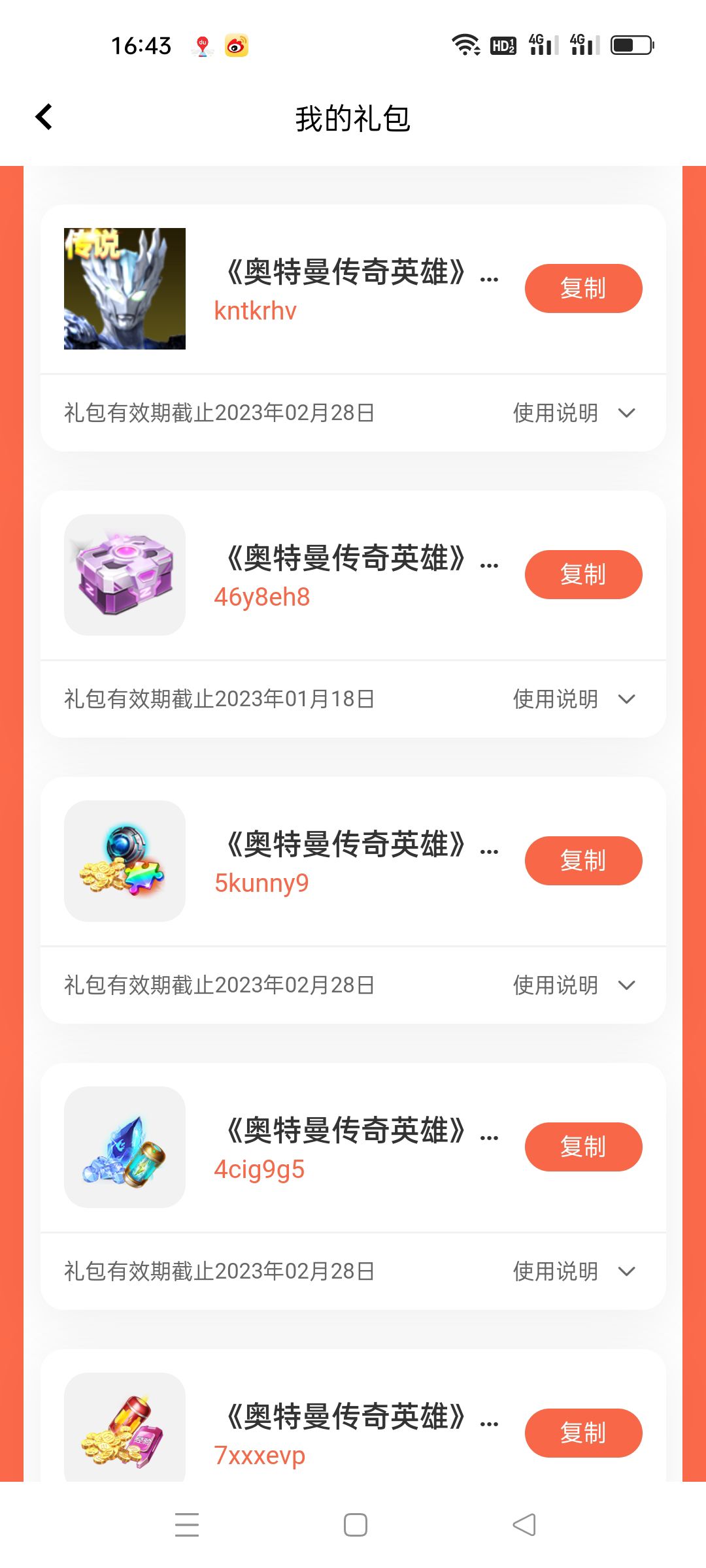Screen dimensions: 706x1568
Task: Expand 使用说明 for the 4cig9g5 gift
Action: tap(573, 1271)
